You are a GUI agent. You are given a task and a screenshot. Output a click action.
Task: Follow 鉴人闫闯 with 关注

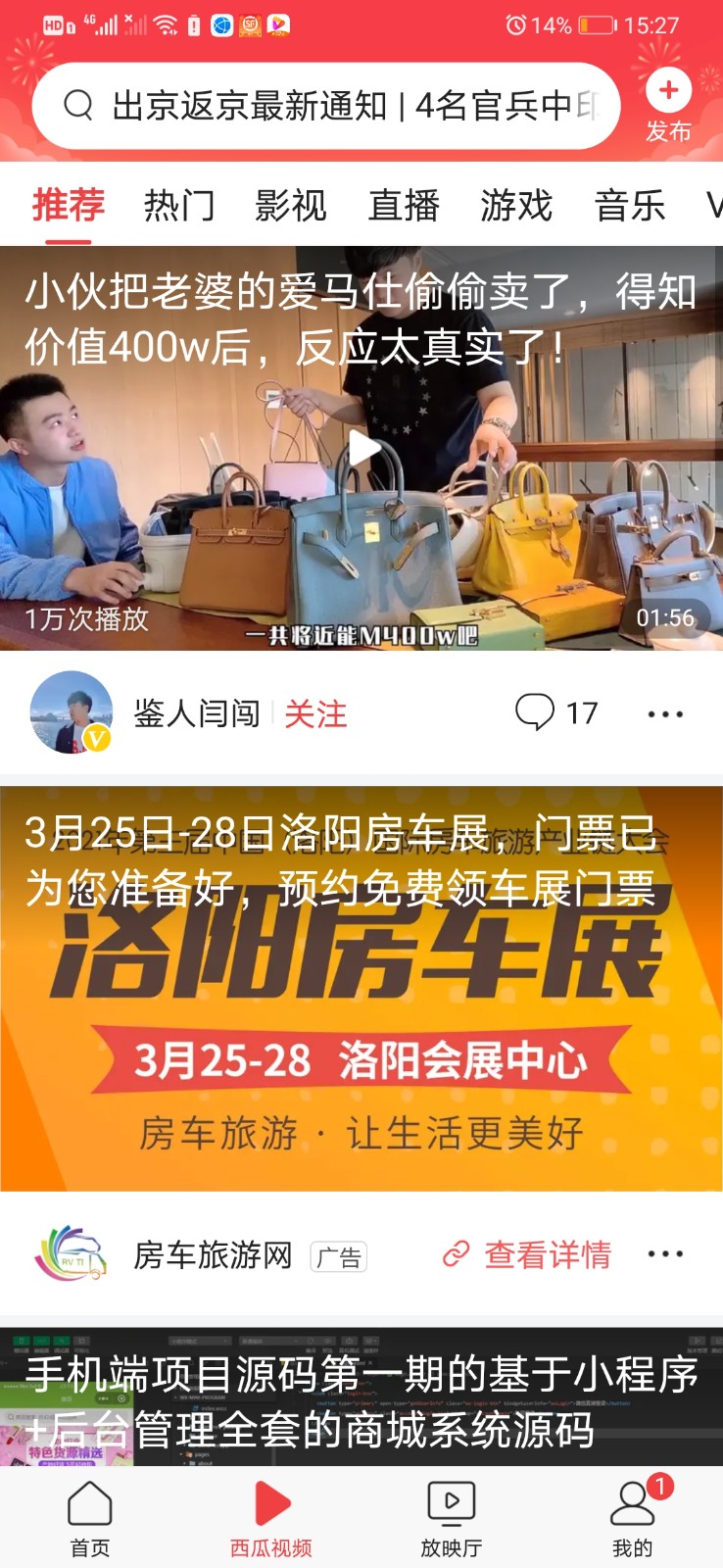(315, 714)
